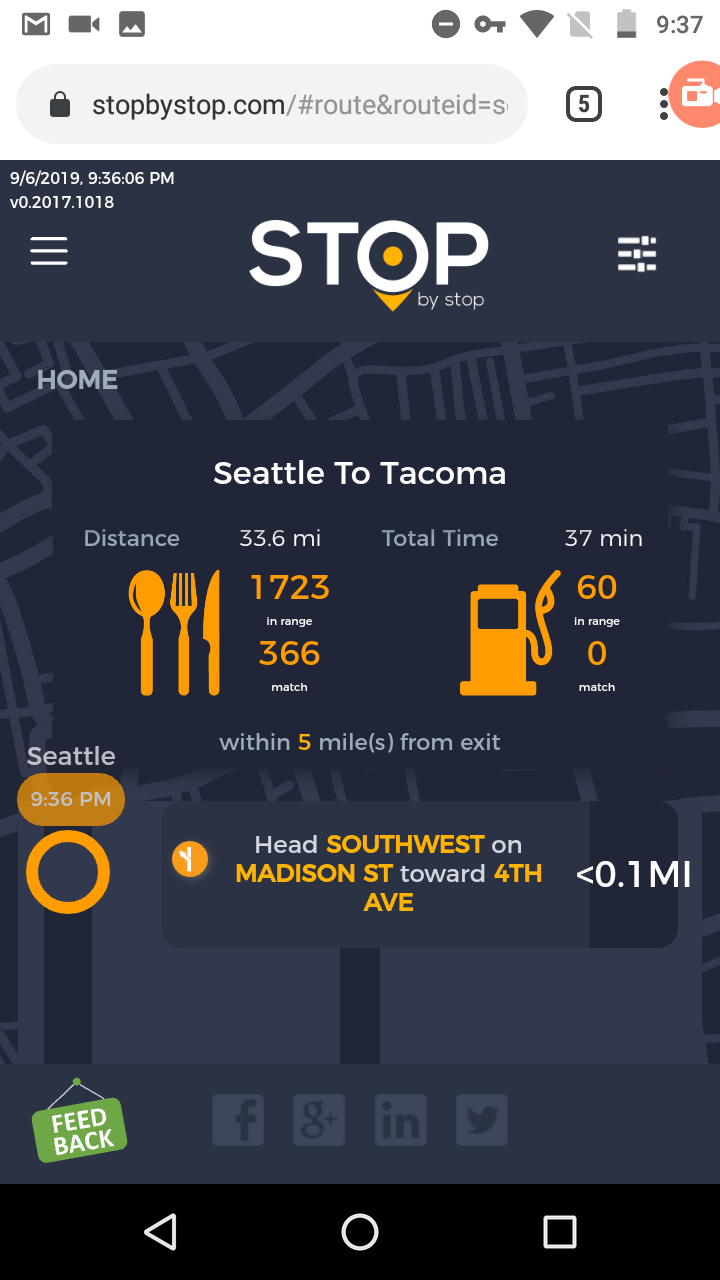
Task: Open the restaurants in range summary
Action: (x=230, y=632)
